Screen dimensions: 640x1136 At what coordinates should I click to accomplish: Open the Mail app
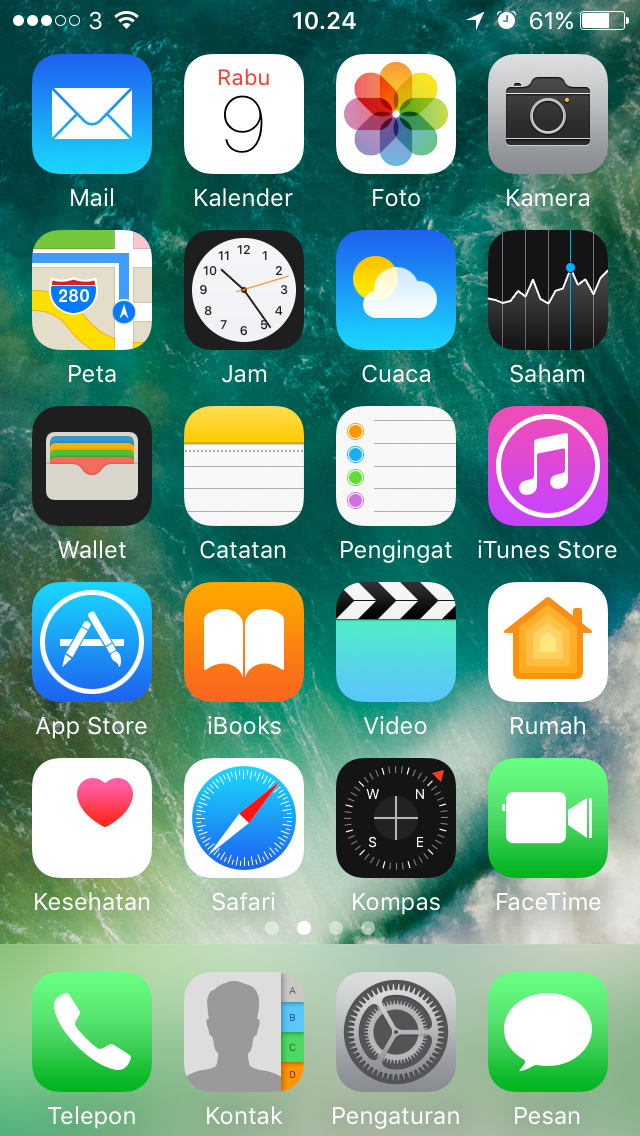(x=92, y=114)
